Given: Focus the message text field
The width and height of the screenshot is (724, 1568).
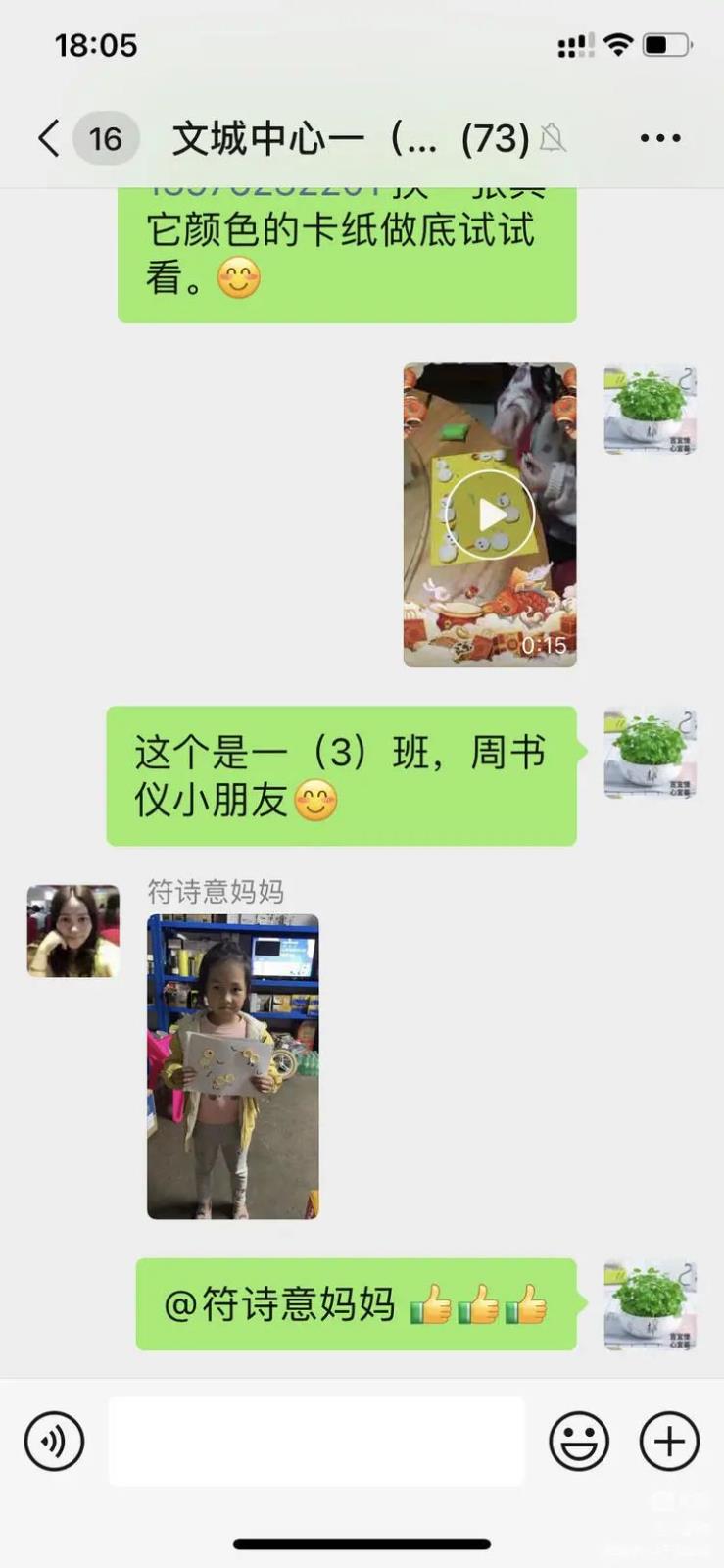Looking at the screenshot, I should click(316, 1441).
